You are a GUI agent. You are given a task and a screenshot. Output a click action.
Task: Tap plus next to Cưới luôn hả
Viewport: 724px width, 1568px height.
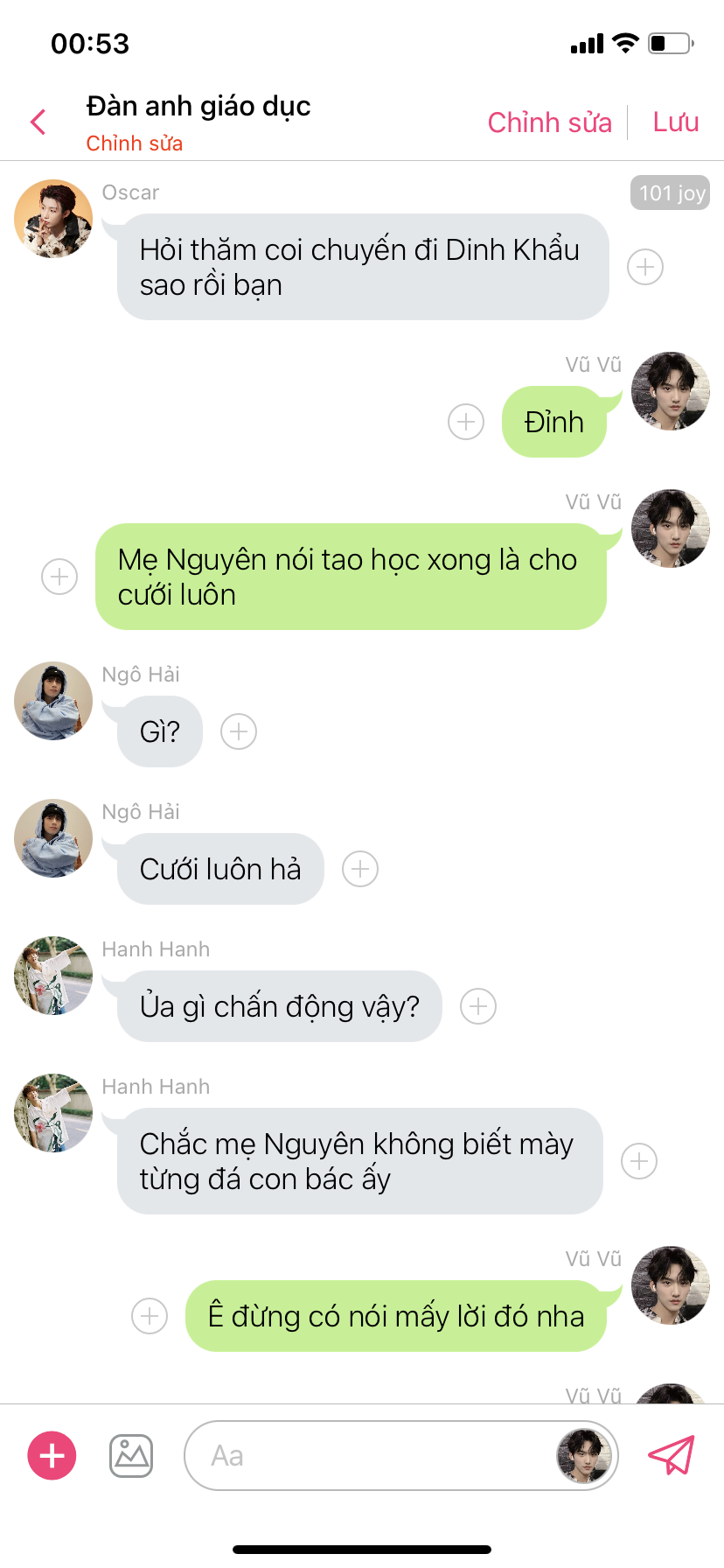pyautogui.click(x=360, y=869)
